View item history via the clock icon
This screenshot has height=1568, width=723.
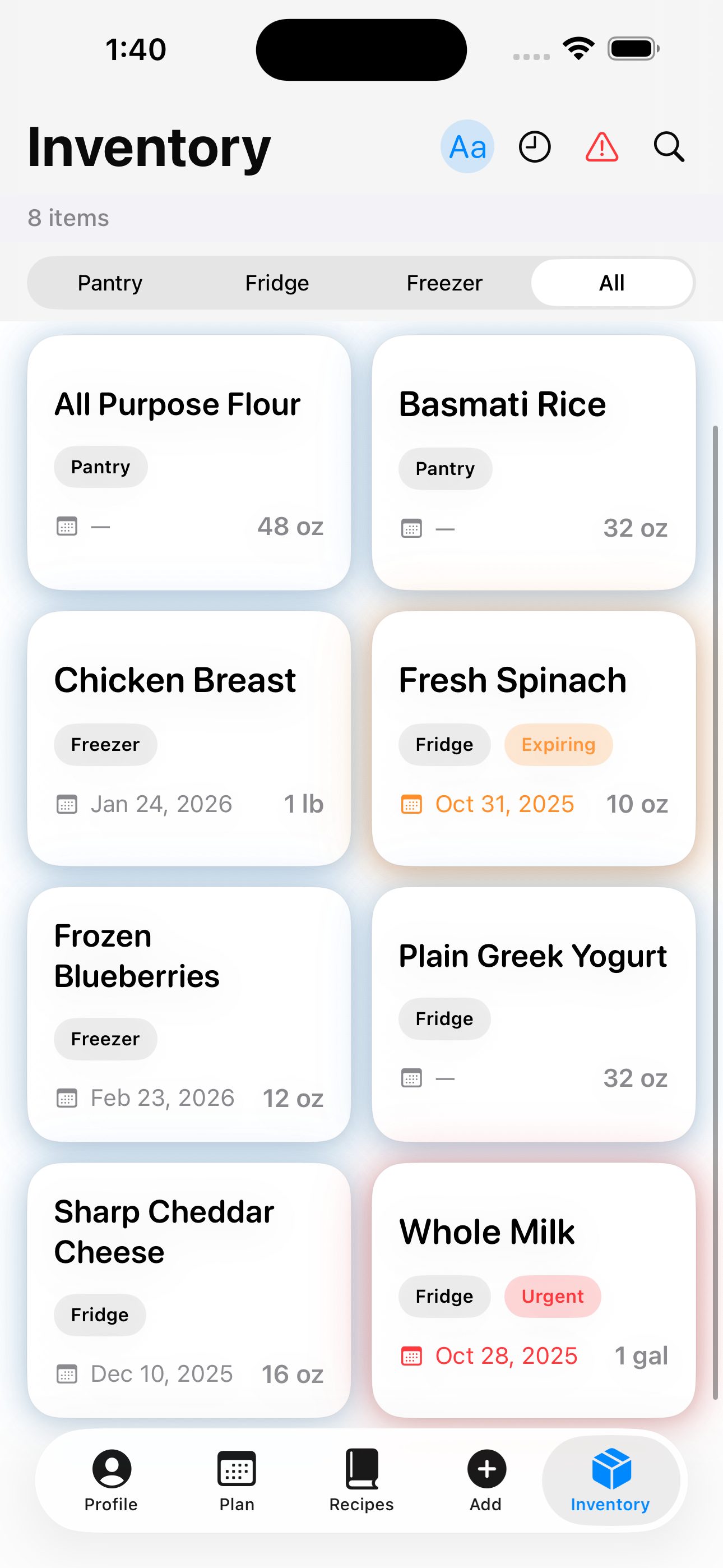click(534, 147)
